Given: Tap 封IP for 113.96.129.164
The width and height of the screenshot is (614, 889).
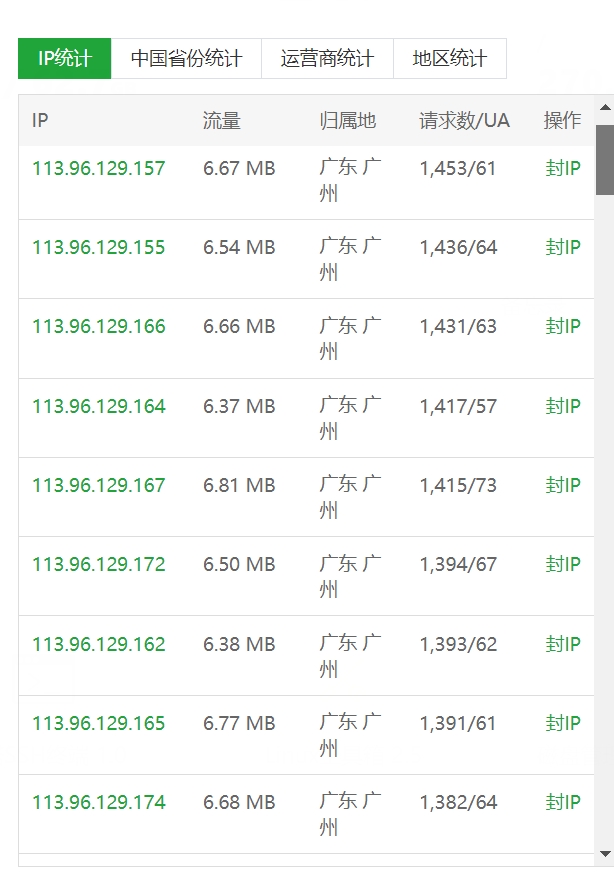Looking at the screenshot, I should (x=563, y=406).
